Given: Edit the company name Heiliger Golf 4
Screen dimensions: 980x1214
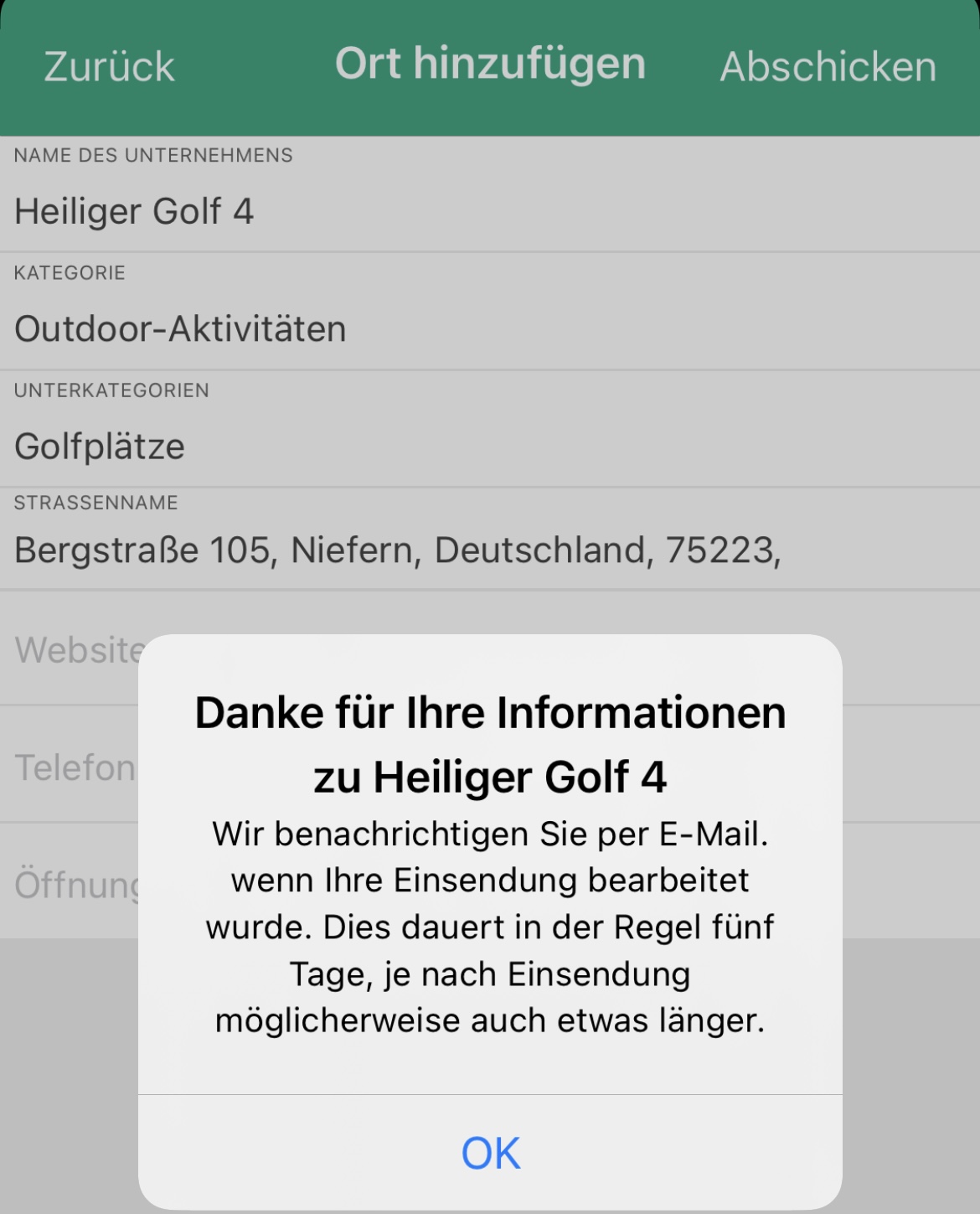Looking at the screenshot, I should click(134, 211).
